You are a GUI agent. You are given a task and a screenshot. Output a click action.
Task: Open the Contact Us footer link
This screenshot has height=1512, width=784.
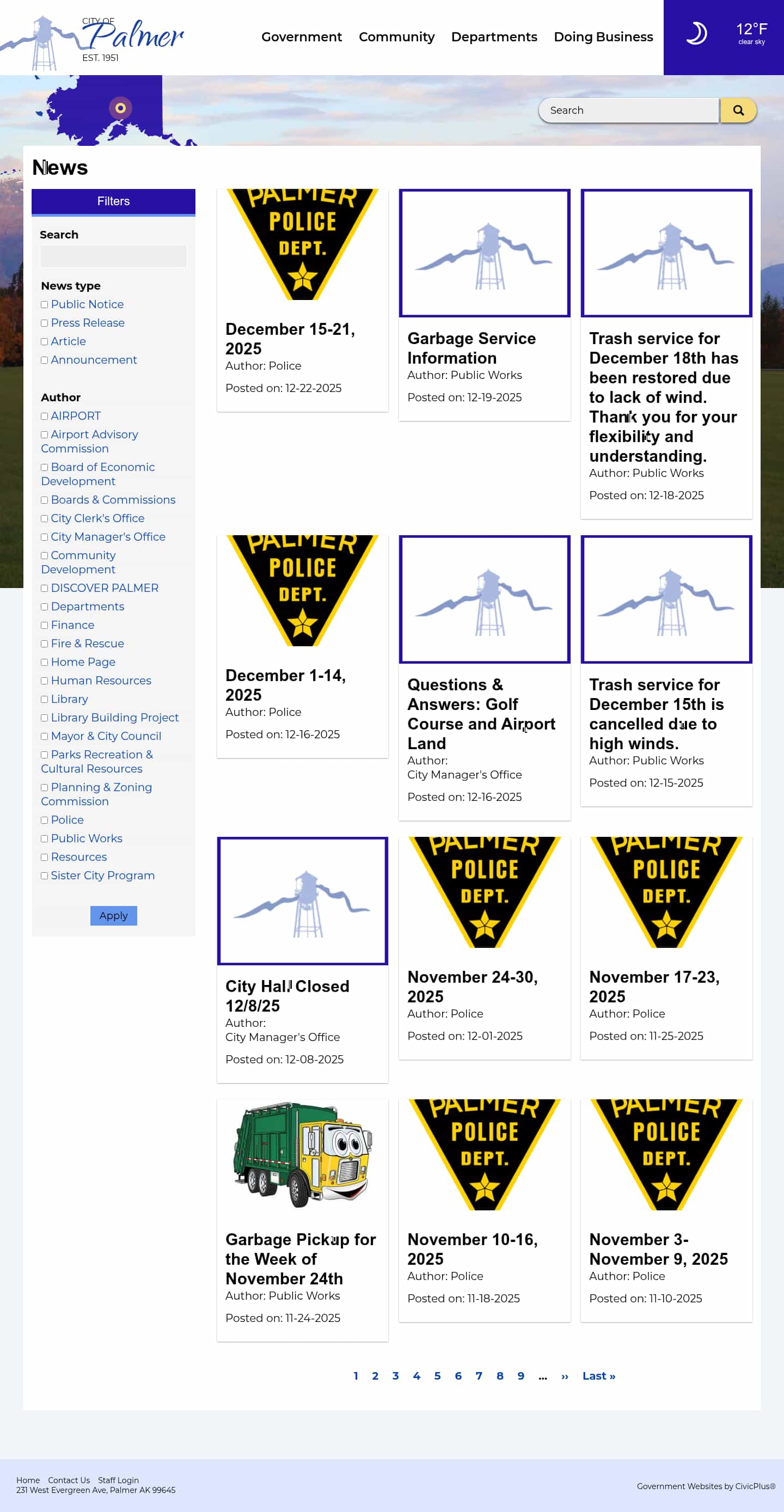[x=69, y=1480]
